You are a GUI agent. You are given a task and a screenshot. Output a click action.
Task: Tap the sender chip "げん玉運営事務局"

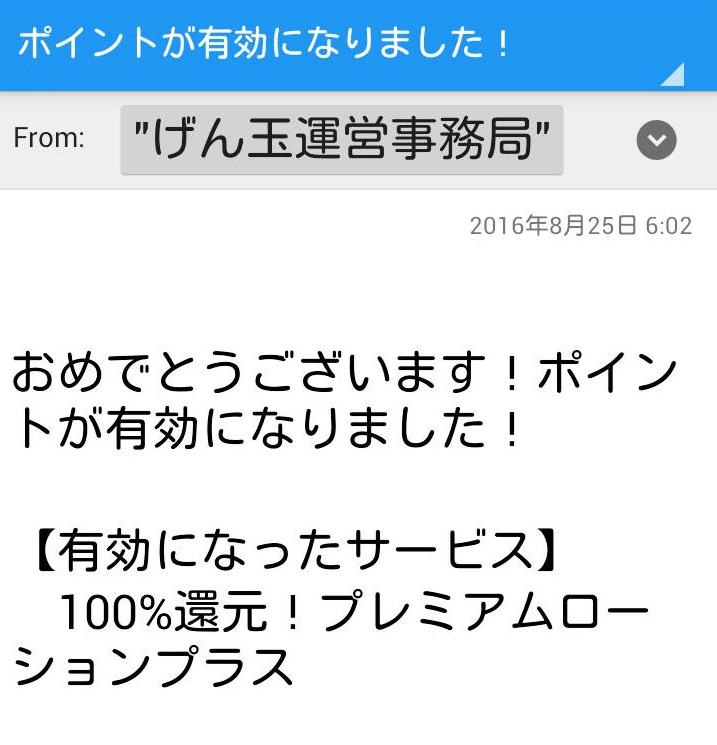341,140
